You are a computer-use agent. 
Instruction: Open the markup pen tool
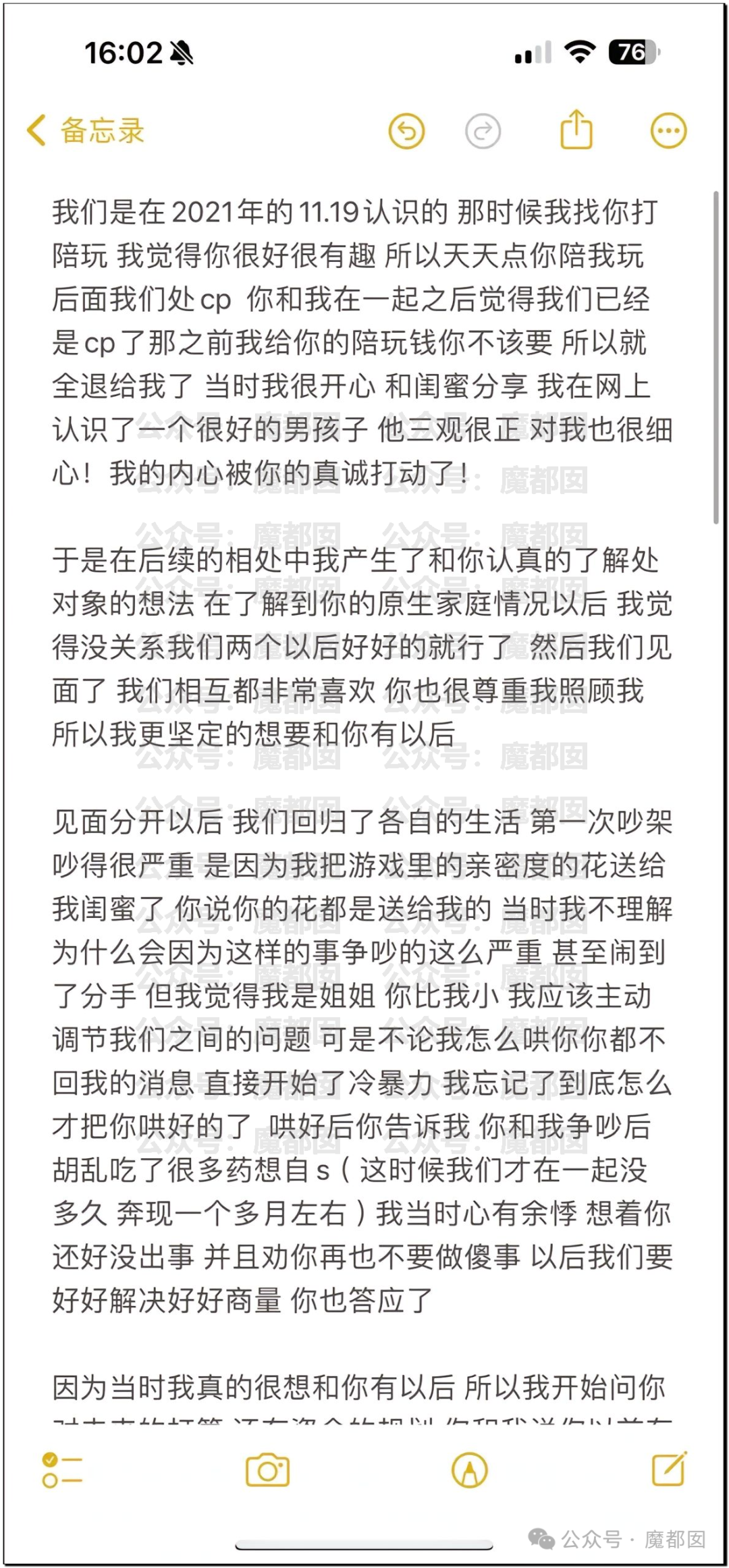[470, 1469]
